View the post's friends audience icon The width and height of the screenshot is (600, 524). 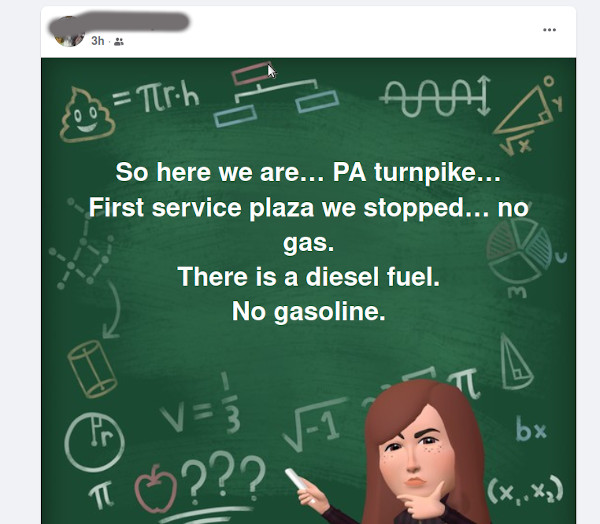click(119, 42)
